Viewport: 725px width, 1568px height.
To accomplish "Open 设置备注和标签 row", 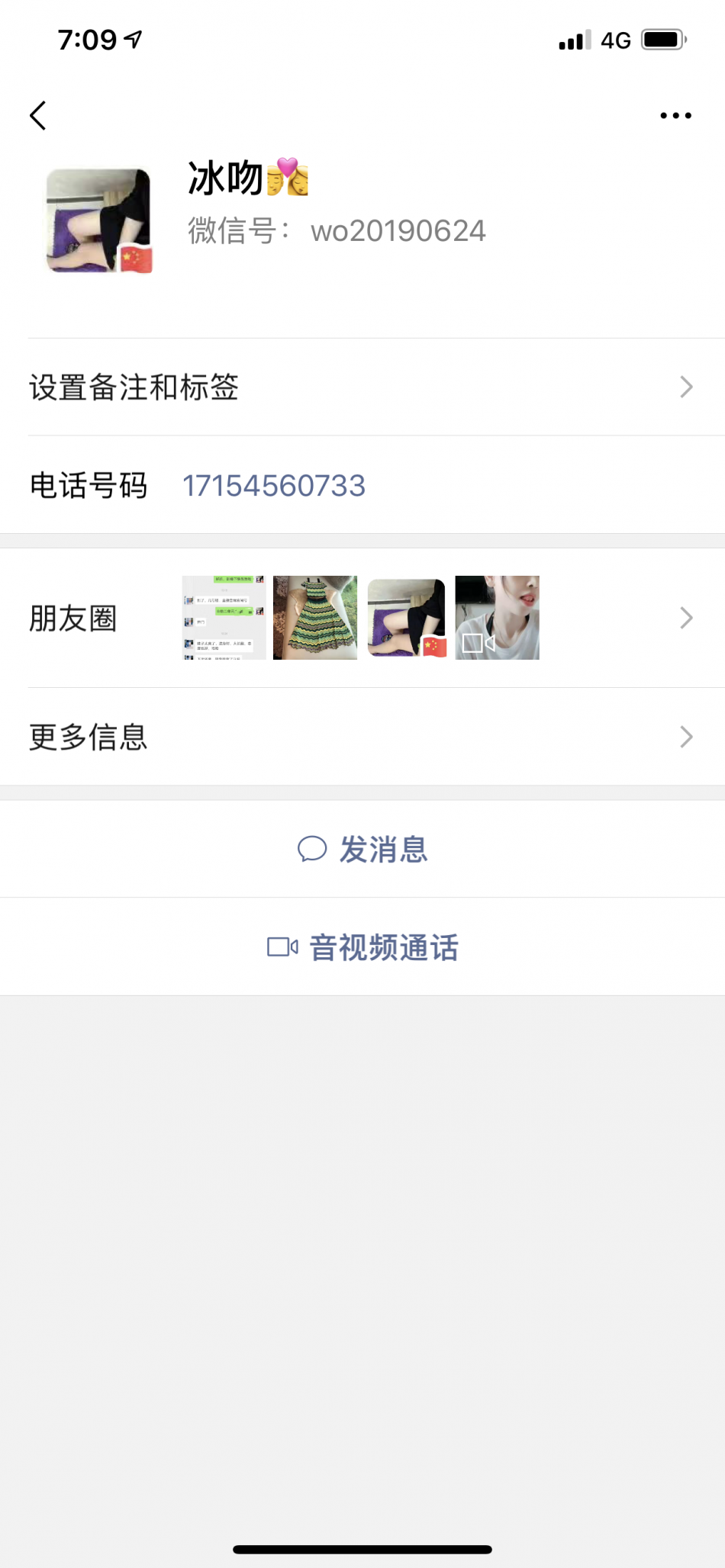I will 362,387.
